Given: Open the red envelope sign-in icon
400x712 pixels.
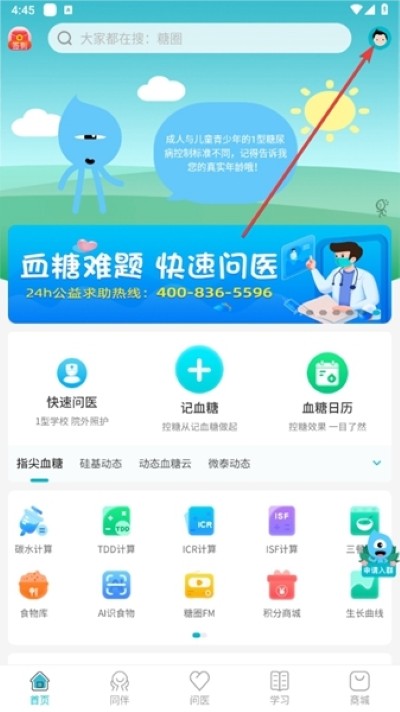Looking at the screenshot, I should [20, 39].
